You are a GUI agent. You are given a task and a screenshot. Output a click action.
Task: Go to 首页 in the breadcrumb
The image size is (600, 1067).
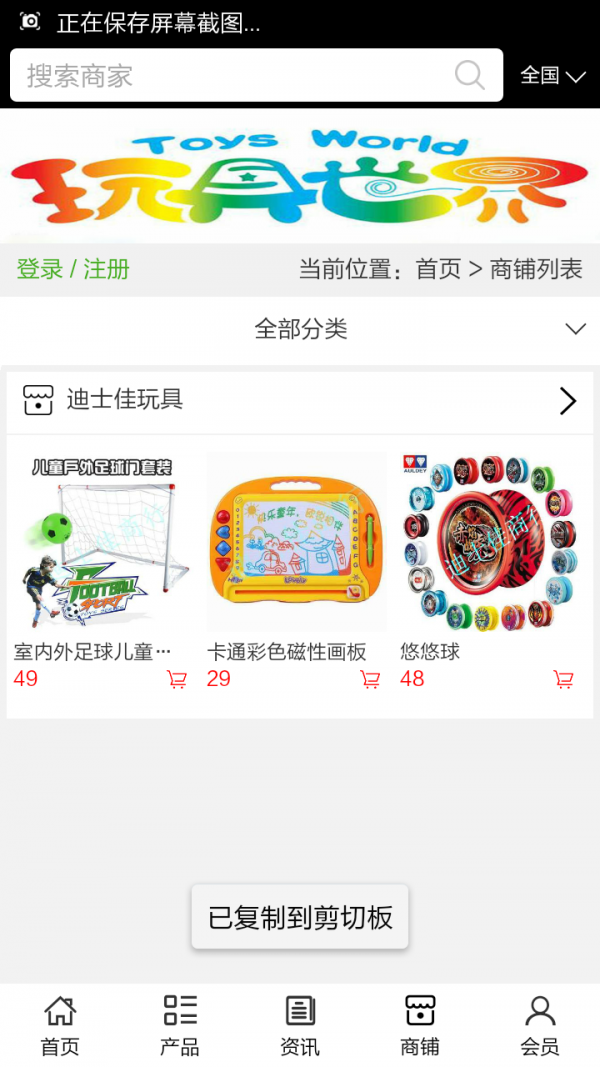[x=438, y=269]
